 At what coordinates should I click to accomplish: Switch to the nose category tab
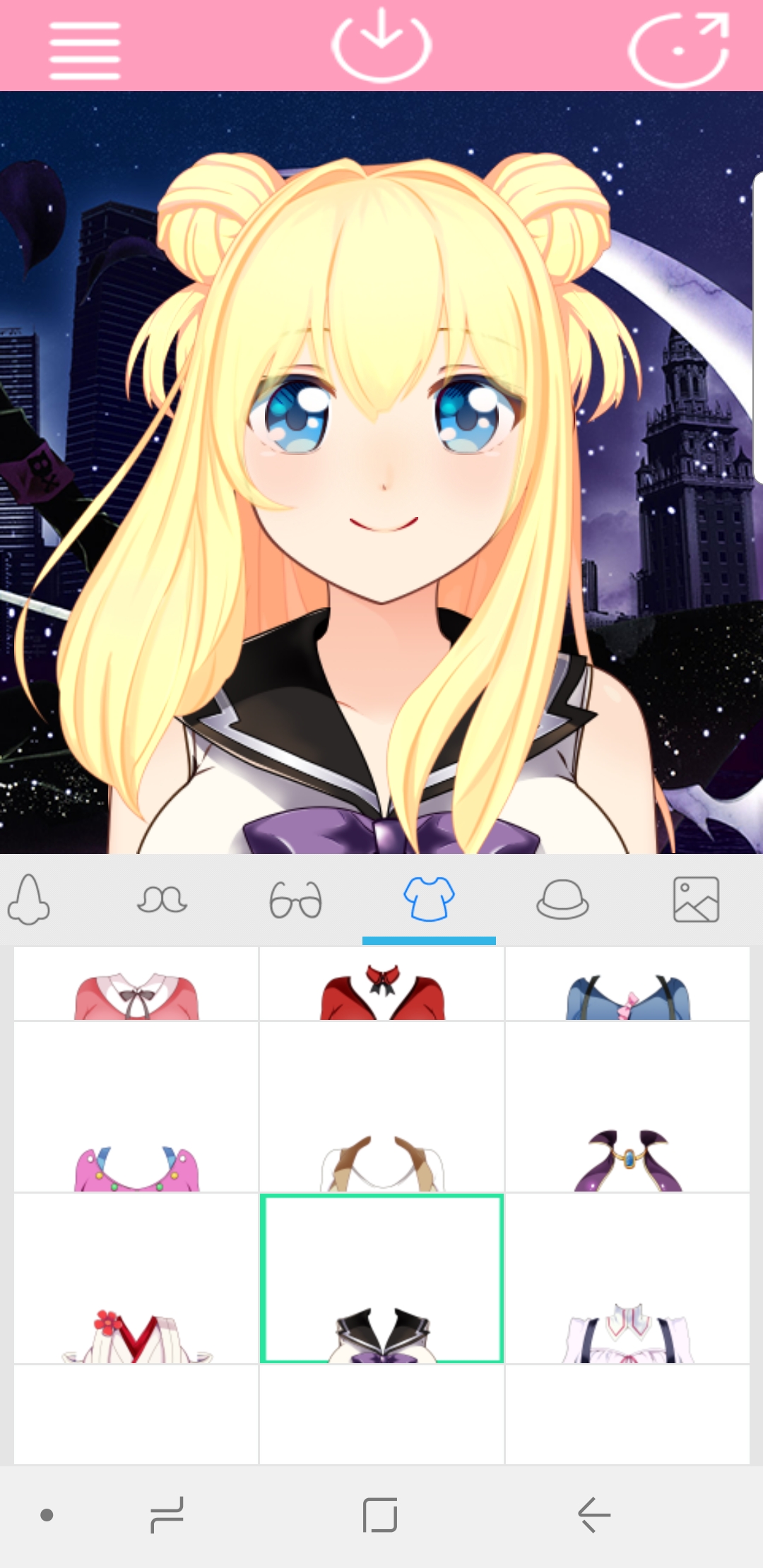click(28, 899)
